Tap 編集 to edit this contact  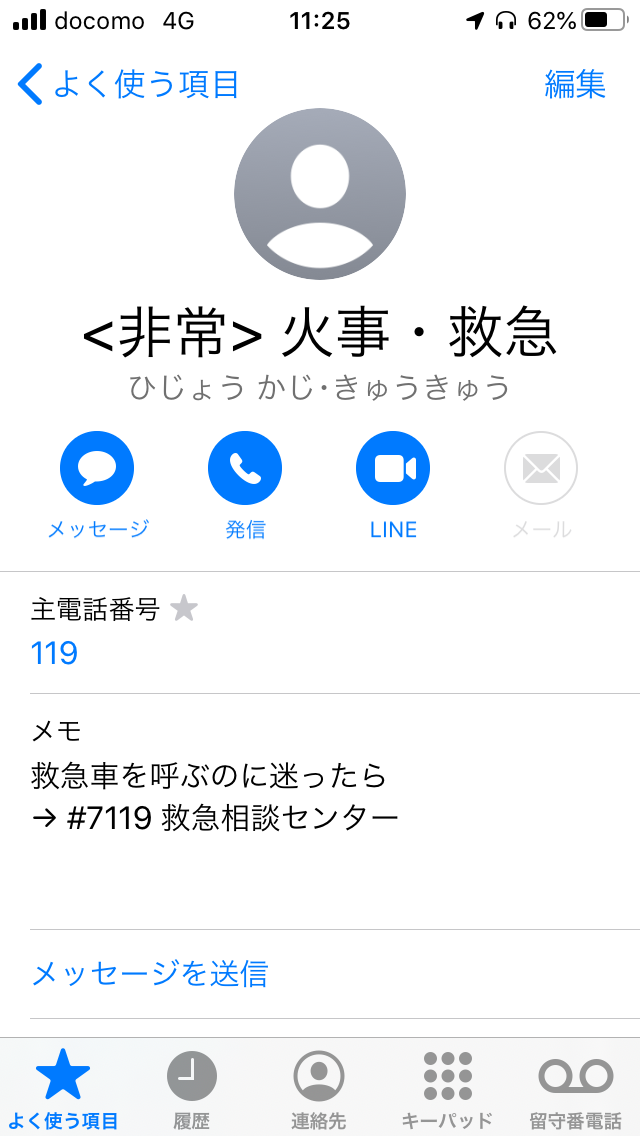(x=575, y=84)
